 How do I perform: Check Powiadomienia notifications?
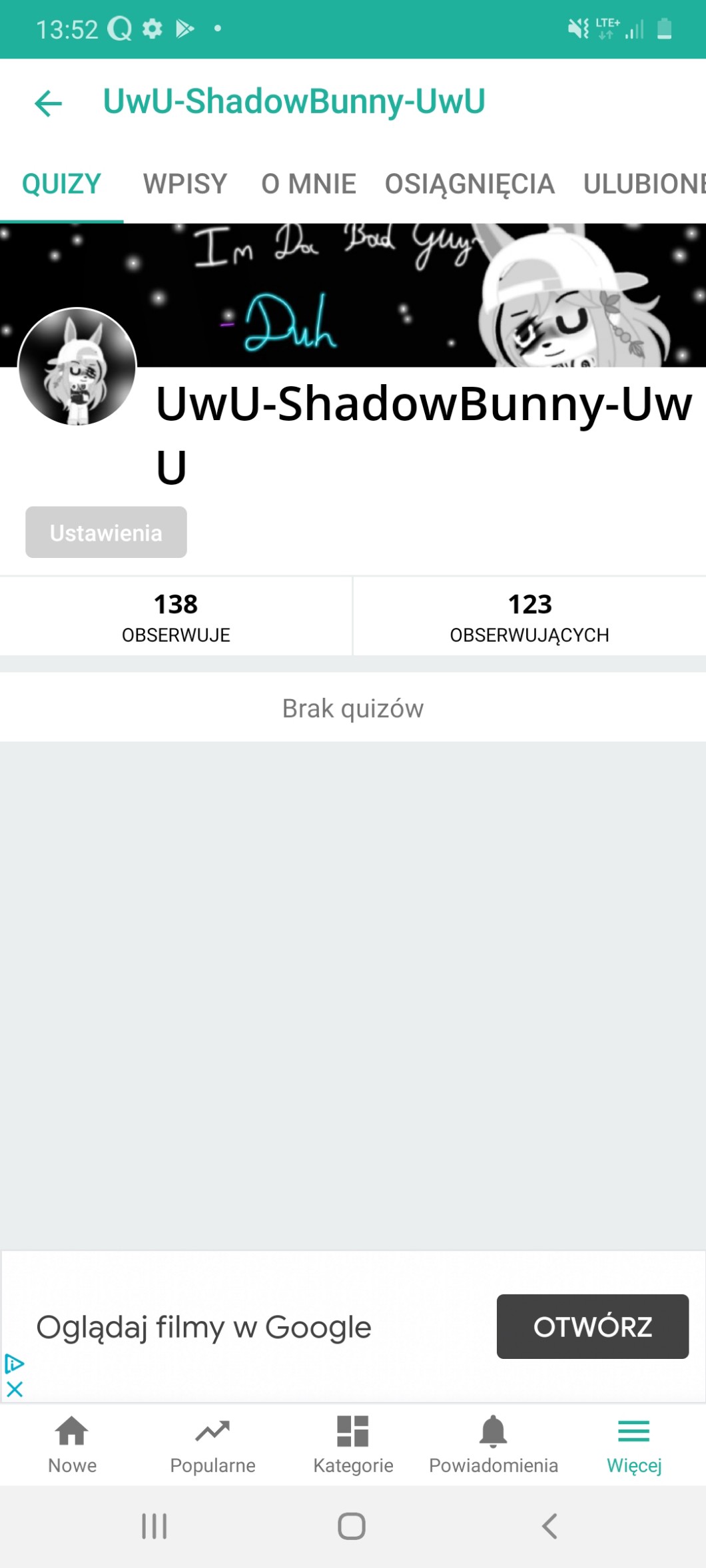(x=494, y=1443)
